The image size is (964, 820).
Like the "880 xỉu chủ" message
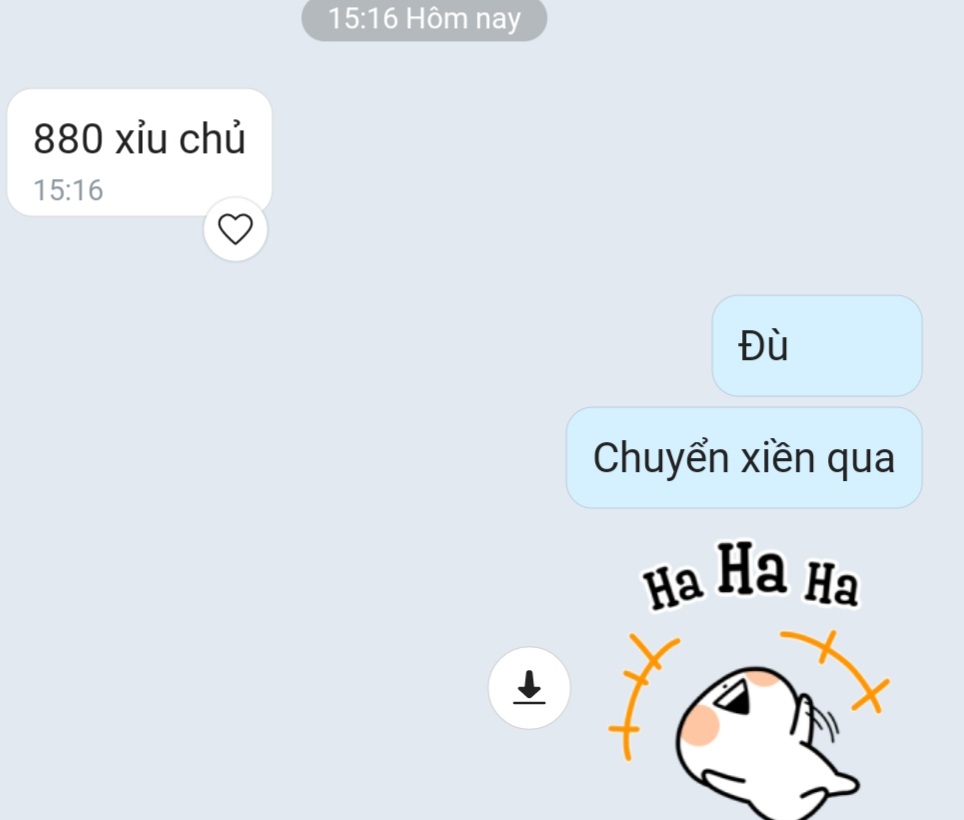coord(235,230)
